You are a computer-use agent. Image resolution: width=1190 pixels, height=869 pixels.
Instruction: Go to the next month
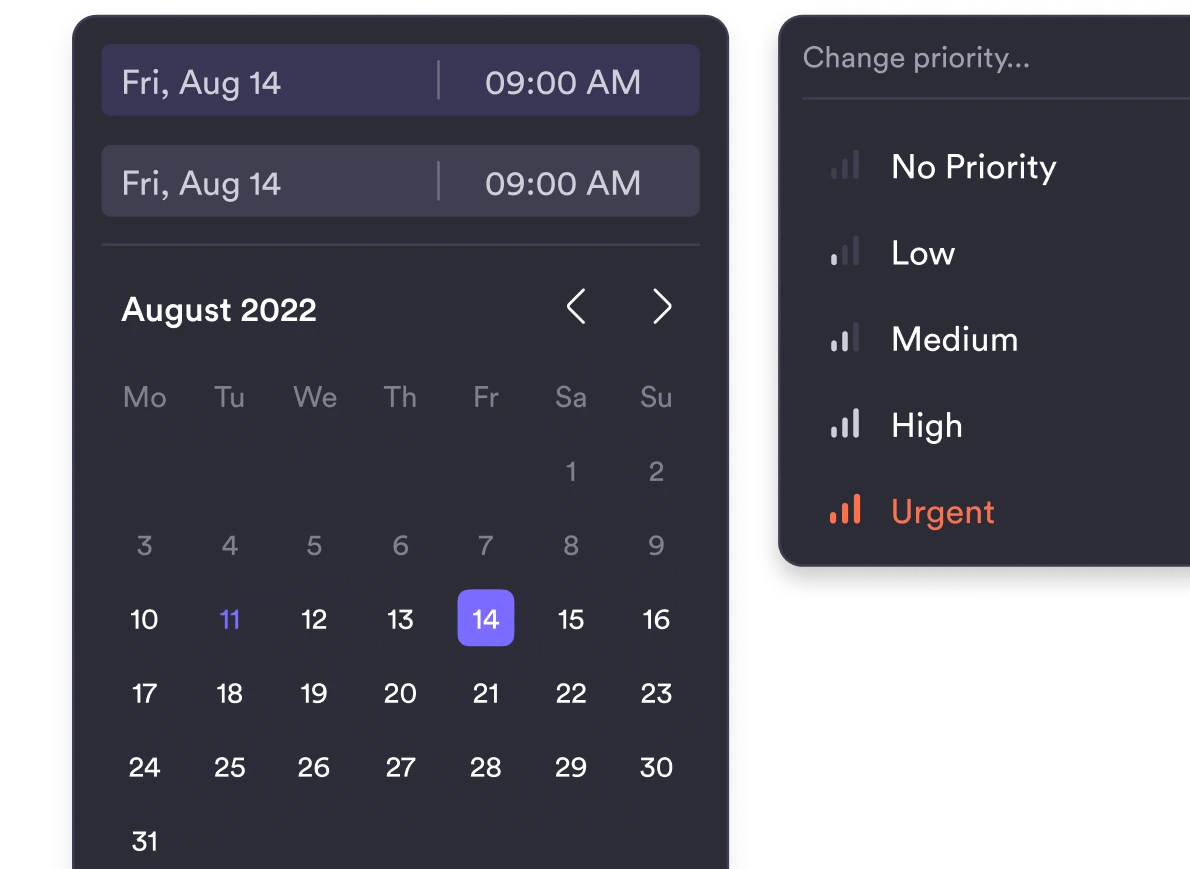[x=662, y=307]
